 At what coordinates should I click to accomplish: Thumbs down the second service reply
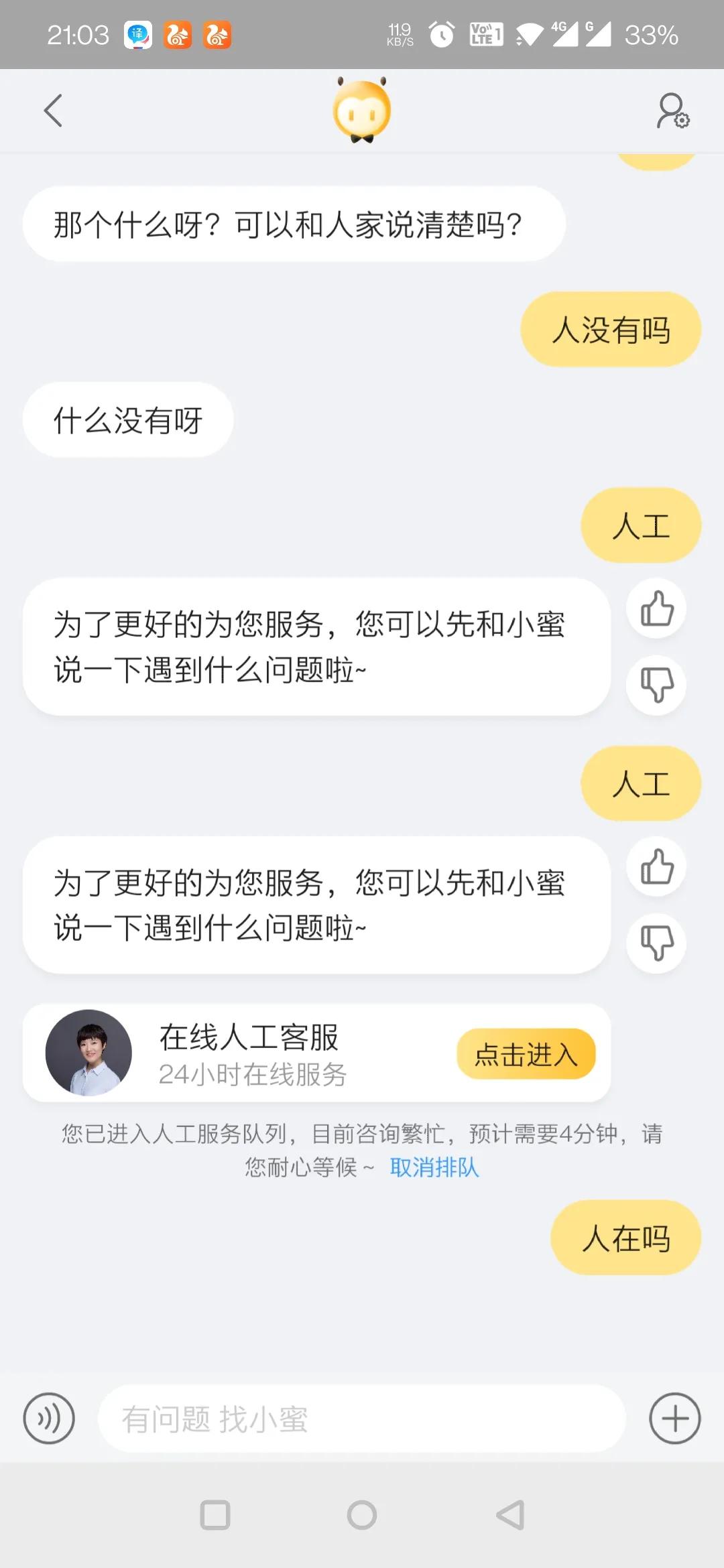click(656, 942)
